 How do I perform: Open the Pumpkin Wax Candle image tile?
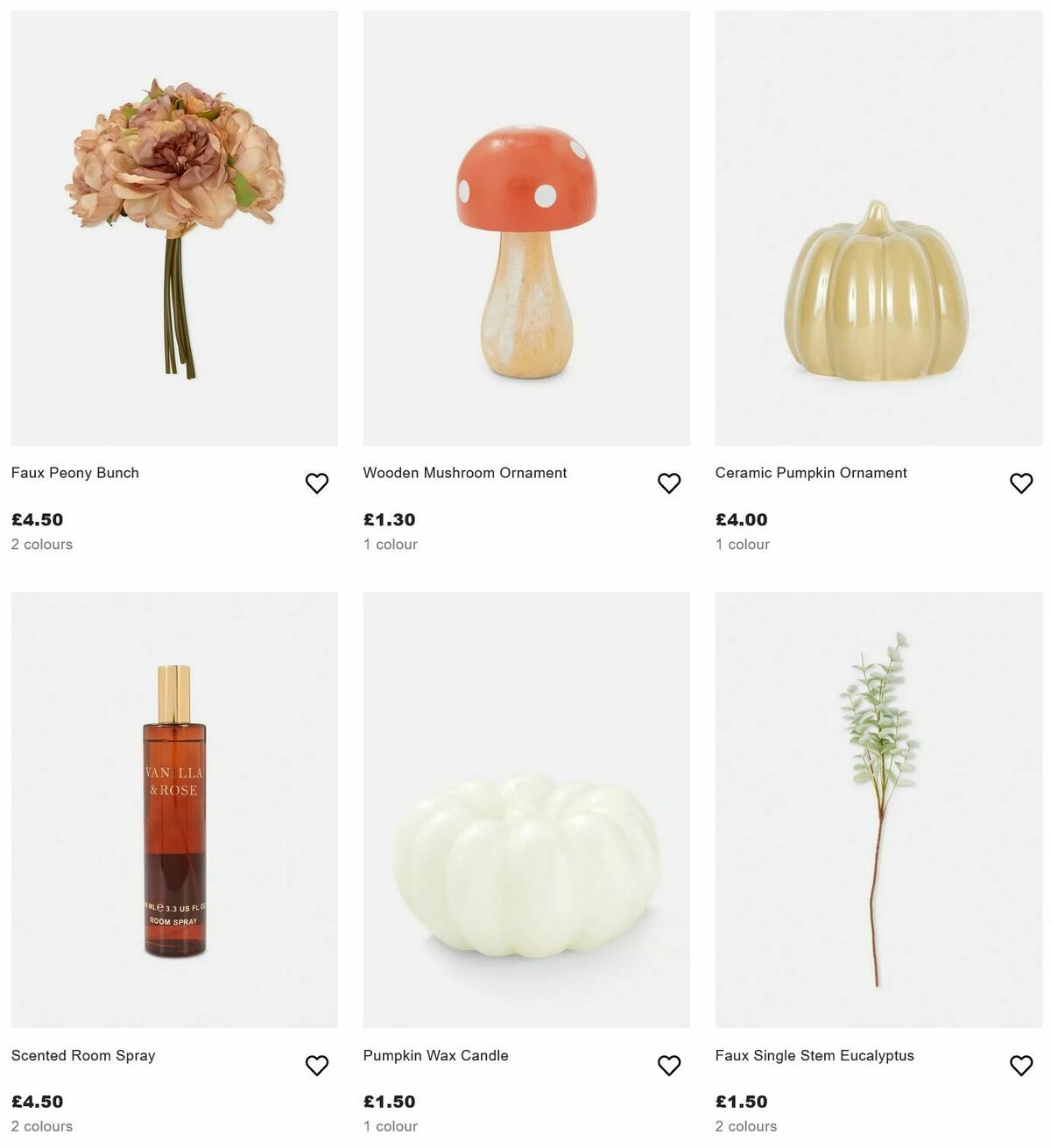pyautogui.click(x=526, y=809)
